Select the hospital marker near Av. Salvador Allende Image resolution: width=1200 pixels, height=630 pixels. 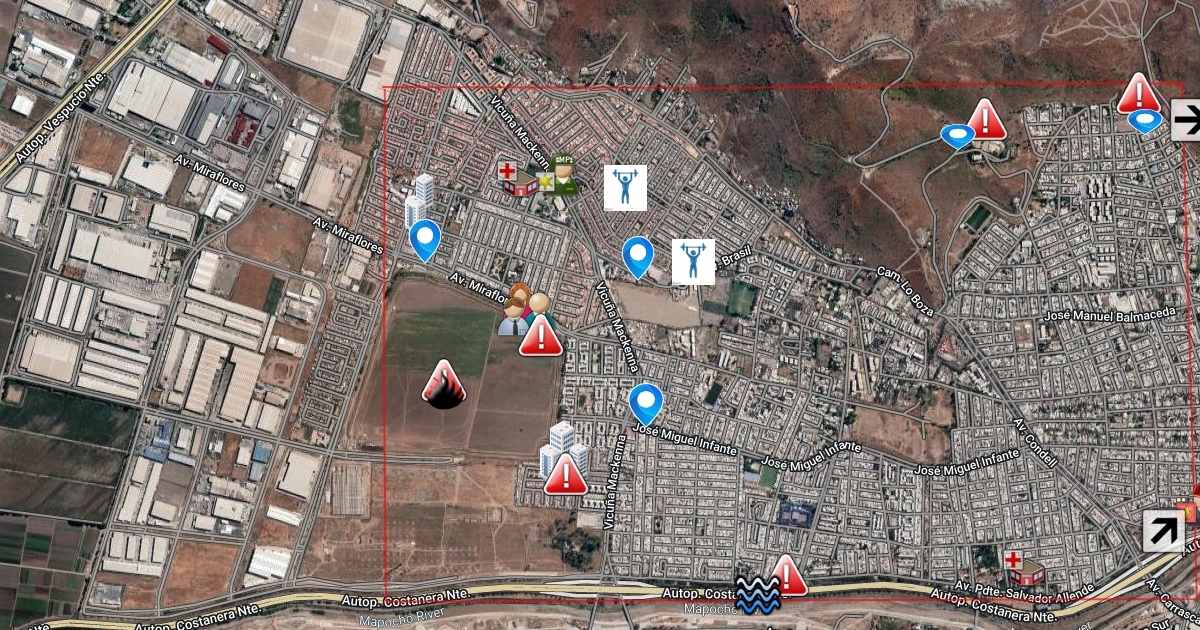coord(1024,568)
